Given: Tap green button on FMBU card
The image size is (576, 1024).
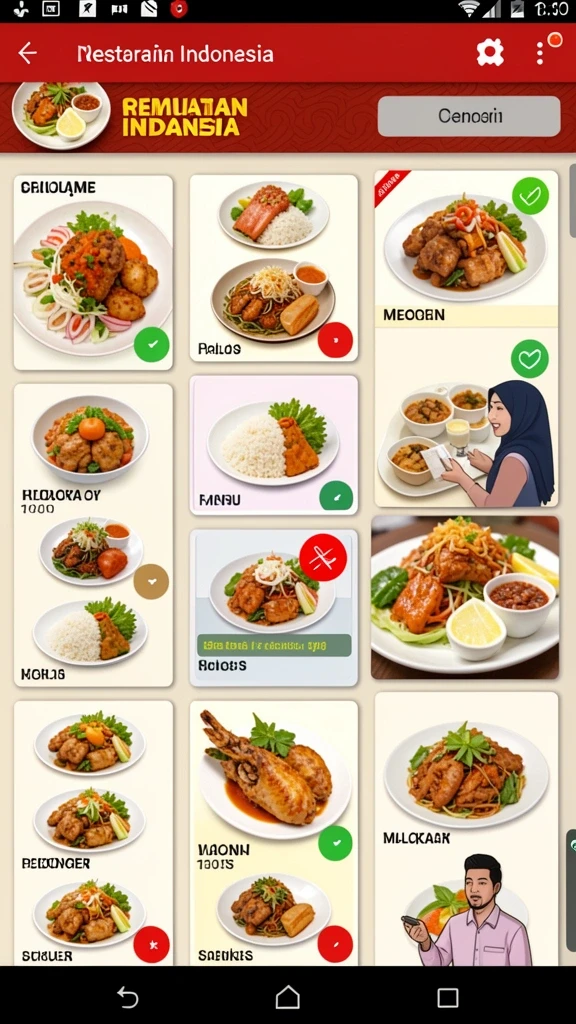Looking at the screenshot, I should (x=336, y=497).
